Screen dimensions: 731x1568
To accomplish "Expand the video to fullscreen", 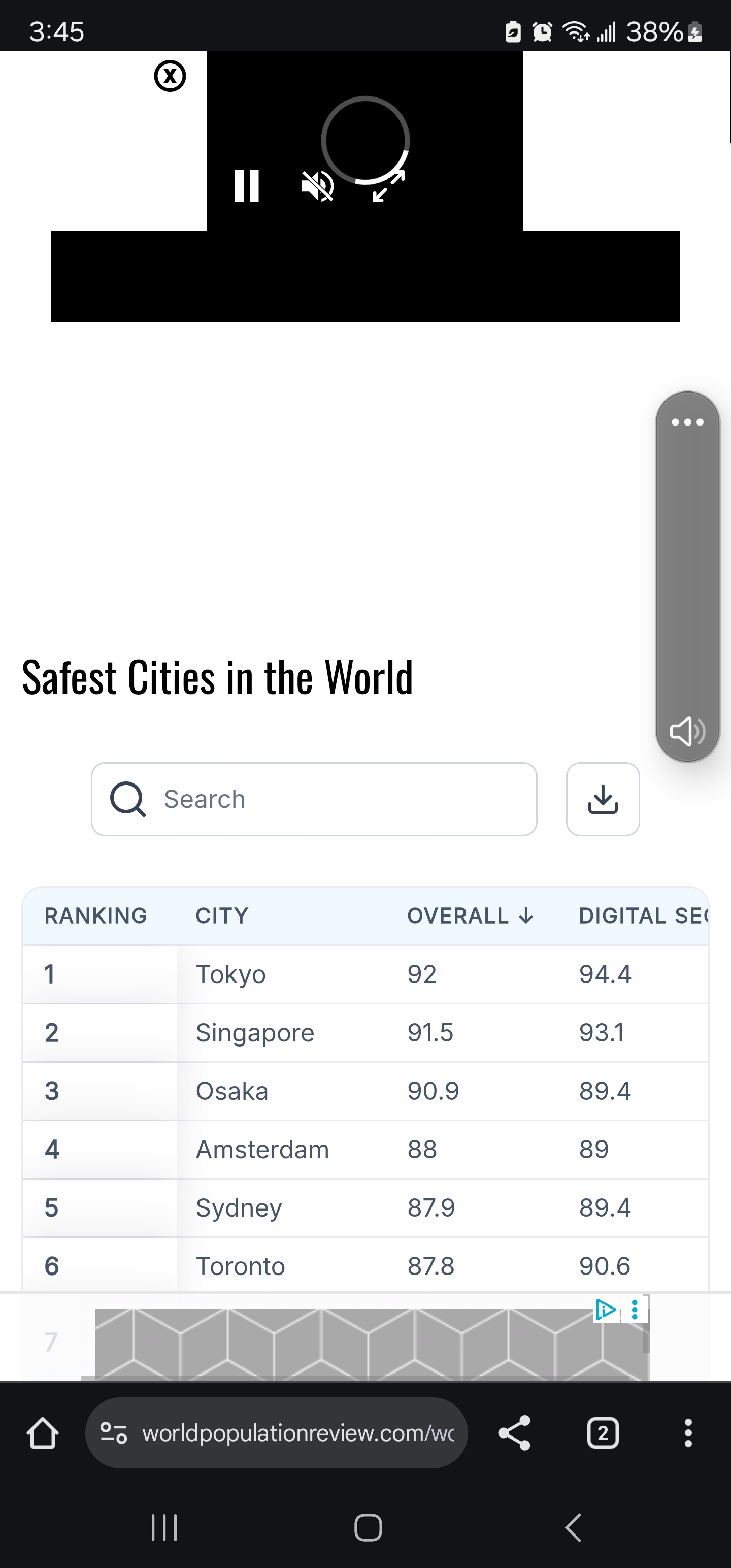I will coord(388,186).
